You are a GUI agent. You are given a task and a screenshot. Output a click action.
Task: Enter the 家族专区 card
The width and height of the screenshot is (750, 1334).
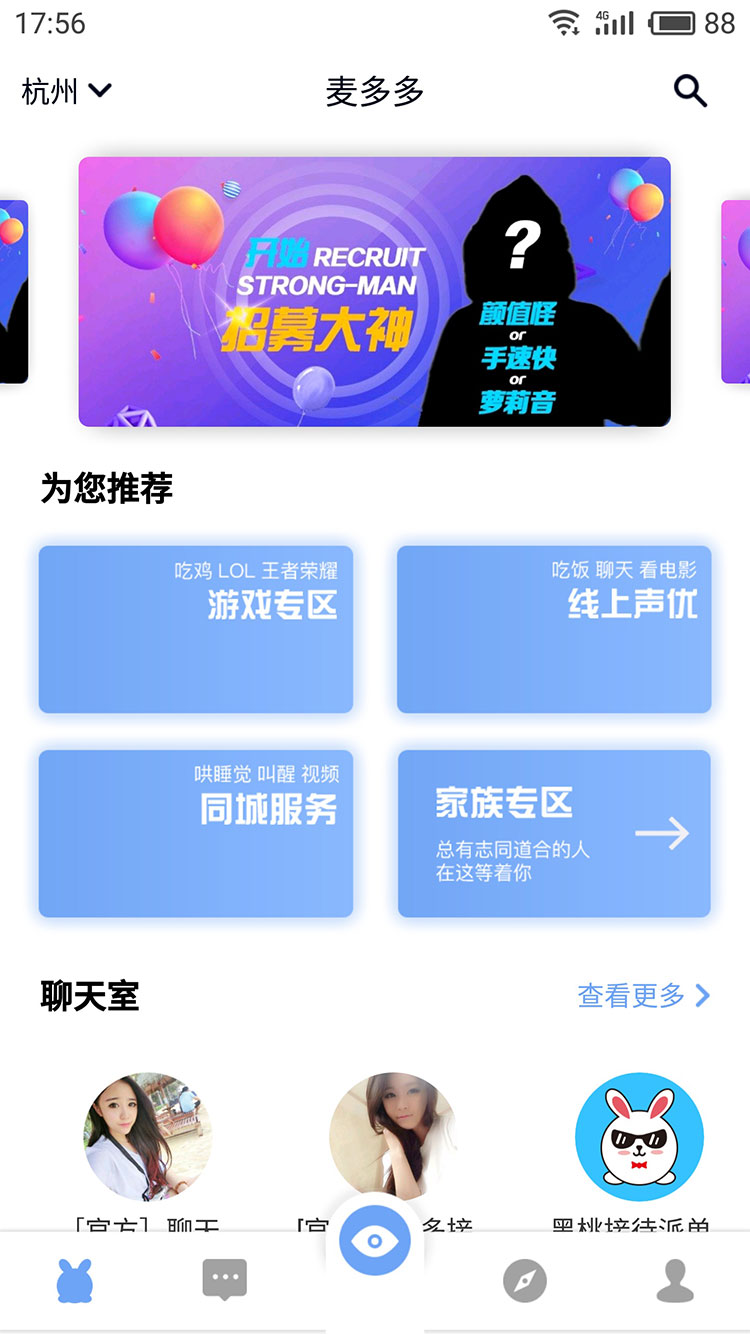point(554,833)
